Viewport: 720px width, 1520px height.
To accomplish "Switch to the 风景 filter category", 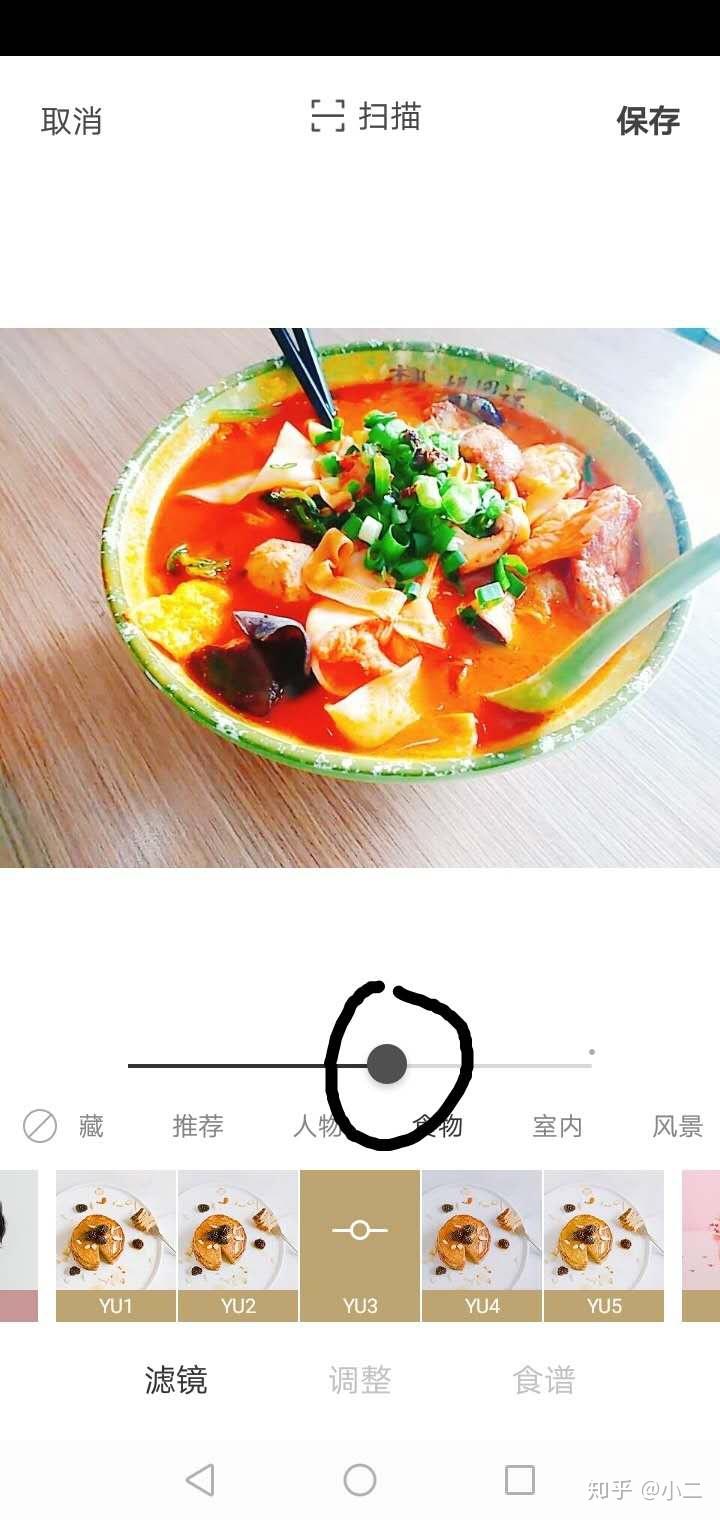I will tap(677, 1126).
